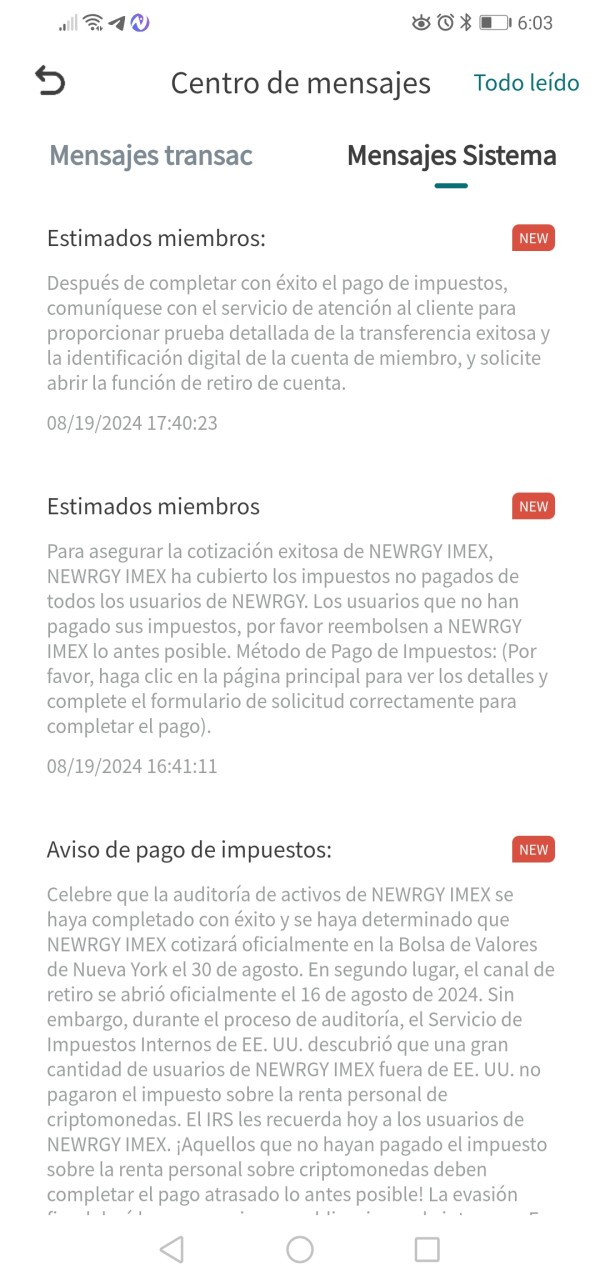This screenshot has height=1284, width=600.
Task: Open the Aviso de pago de impuestos message
Action: tap(300, 1020)
